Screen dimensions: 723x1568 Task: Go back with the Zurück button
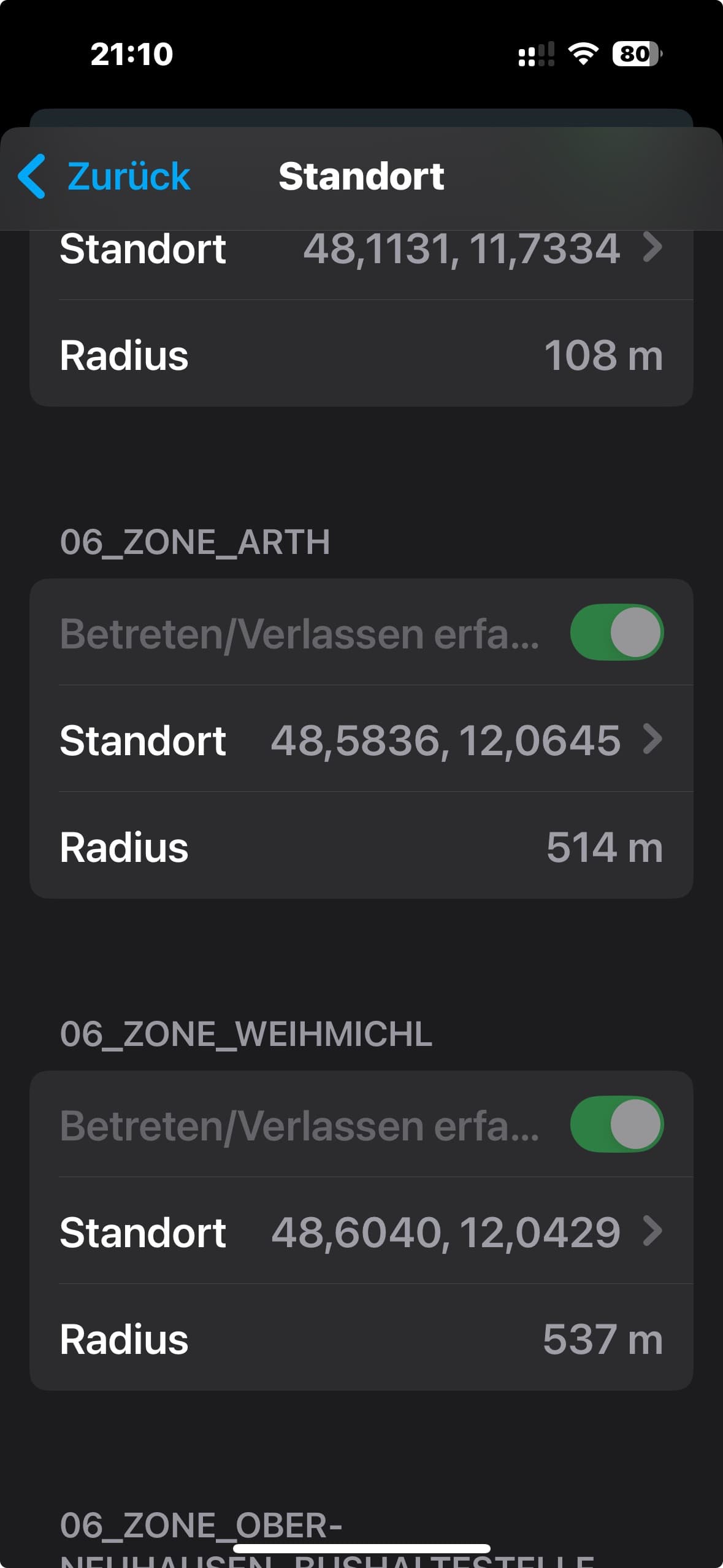point(104,177)
